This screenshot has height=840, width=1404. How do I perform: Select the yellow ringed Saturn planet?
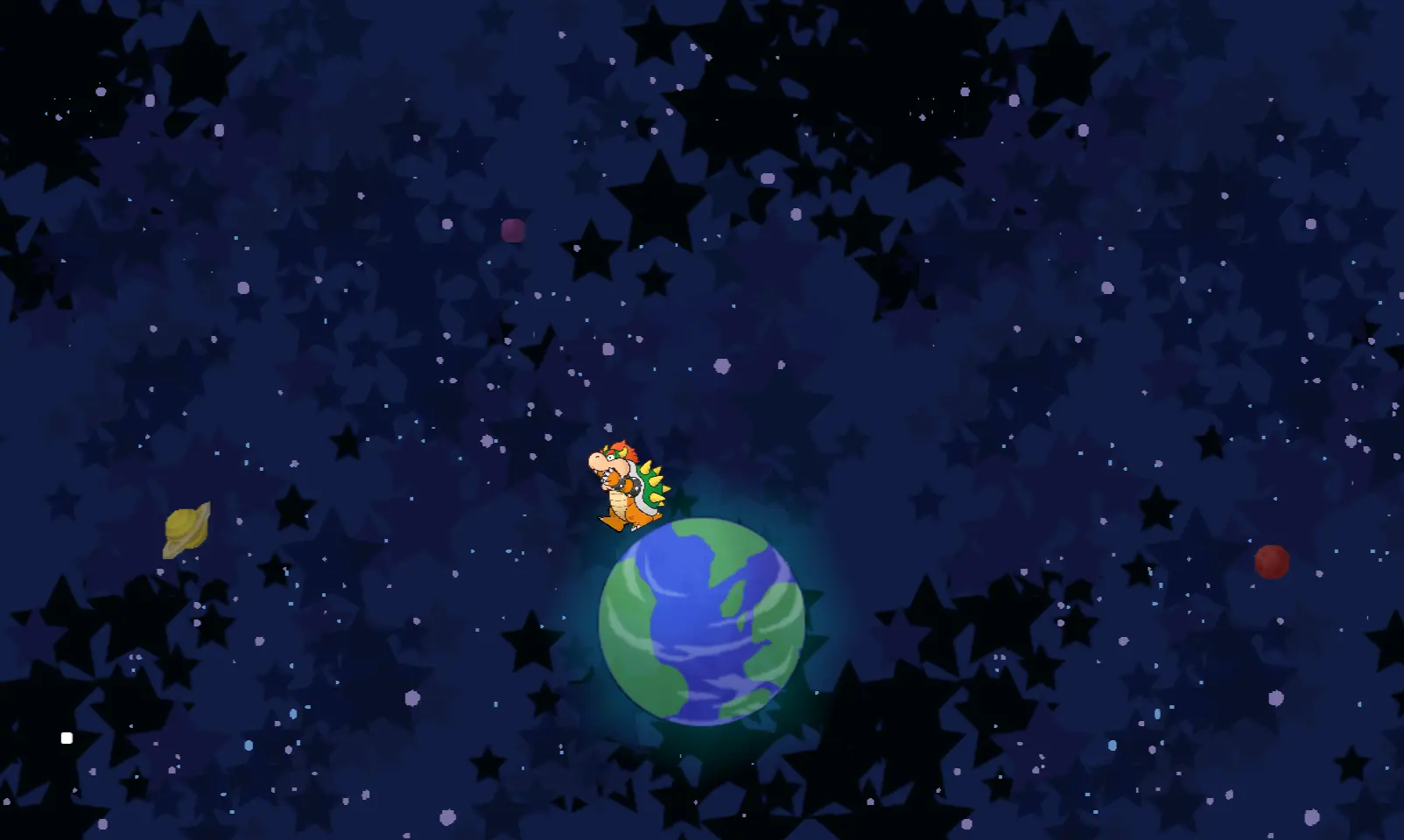[x=186, y=529]
